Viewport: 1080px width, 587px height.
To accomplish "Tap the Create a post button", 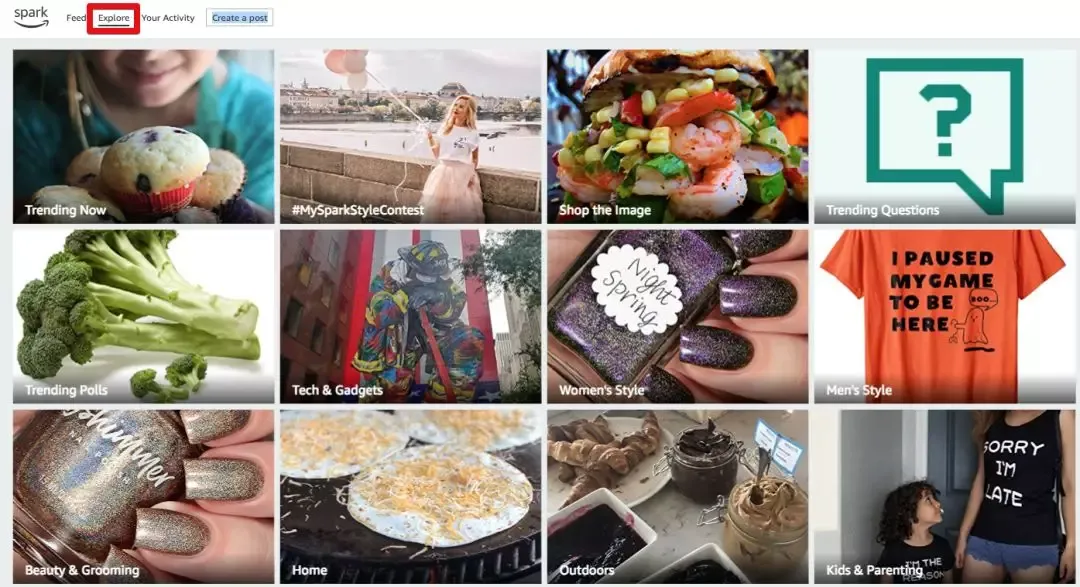I will click(239, 18).
